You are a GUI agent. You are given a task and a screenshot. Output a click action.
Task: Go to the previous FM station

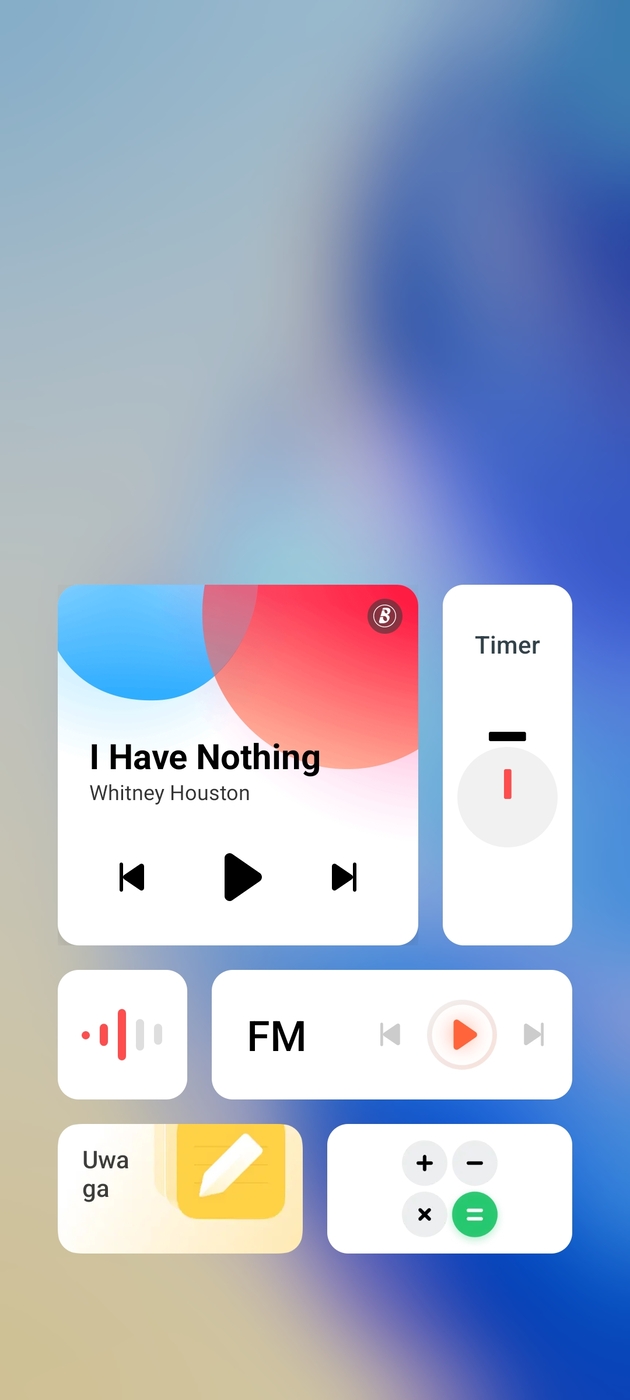[x=390, y=1034]
